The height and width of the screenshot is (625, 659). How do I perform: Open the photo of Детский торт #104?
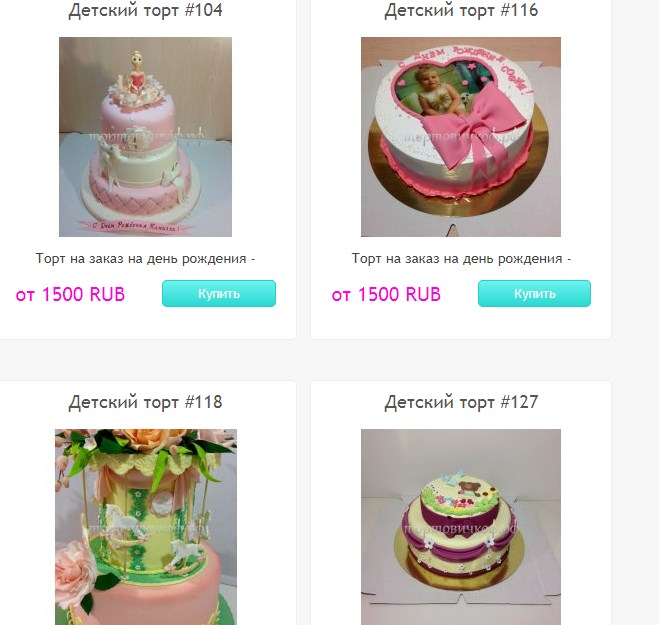pos(145,137)
